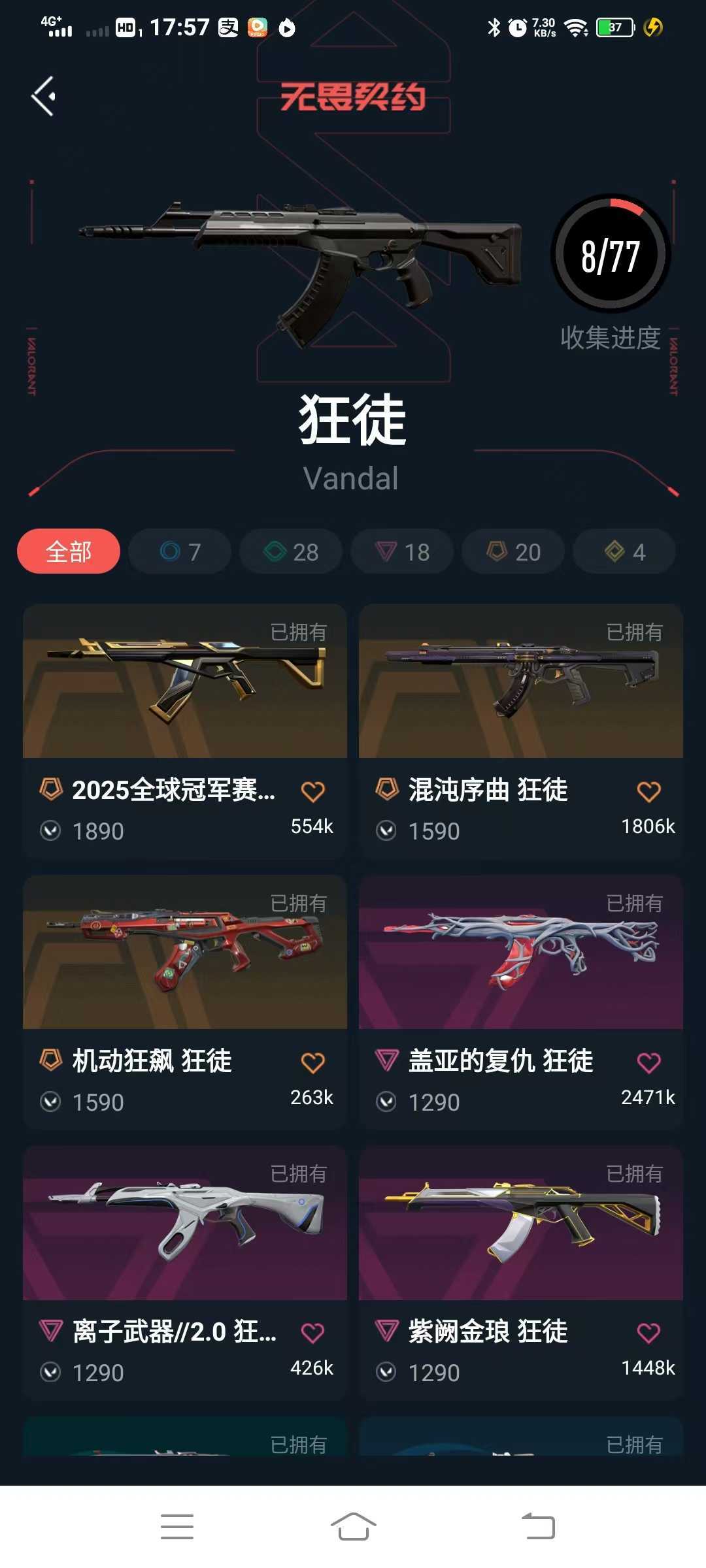Select the 全部 filter chip
The width and height of the screenshot is (706, 1568).
(x=69, y=551)
